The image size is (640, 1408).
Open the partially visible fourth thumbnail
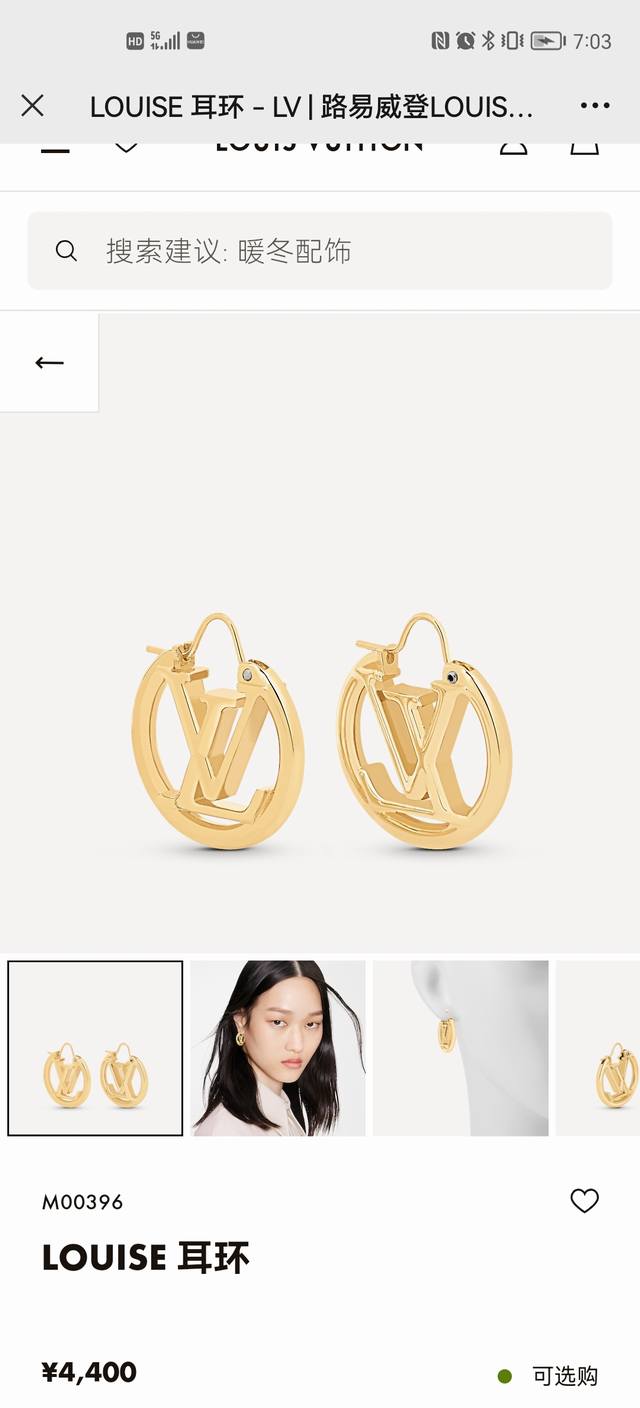pos(600,1048)
